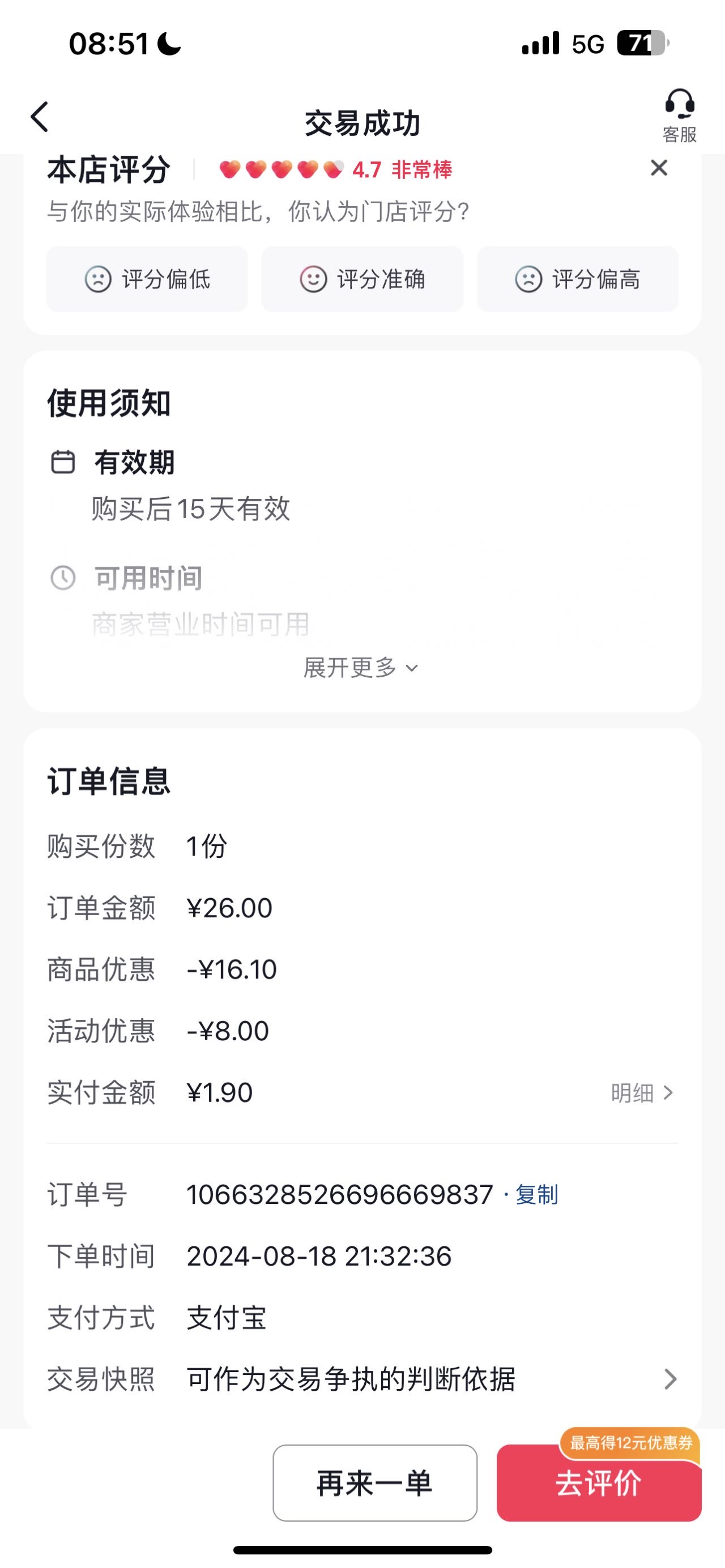The width and height of the screenshot is (725, 1568).
Task: Dismiss the store rating card
Action: click(659, 168)
